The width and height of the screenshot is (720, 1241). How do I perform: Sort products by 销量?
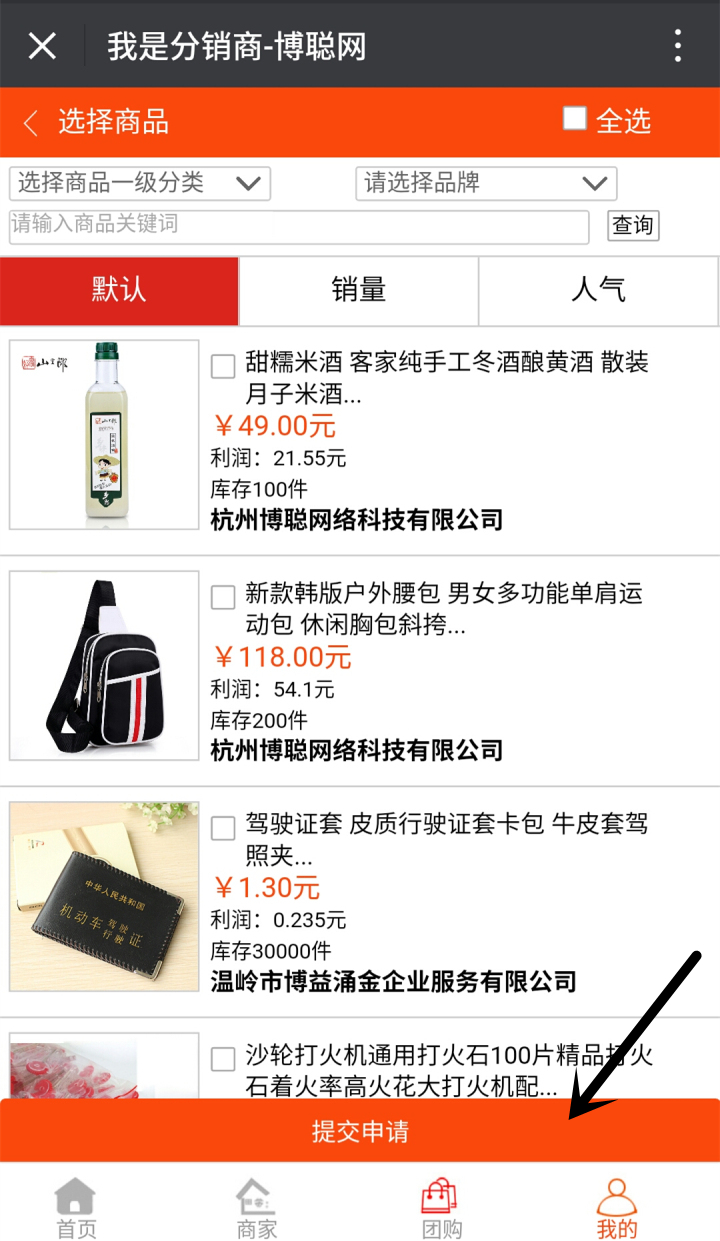pos(358,290)
